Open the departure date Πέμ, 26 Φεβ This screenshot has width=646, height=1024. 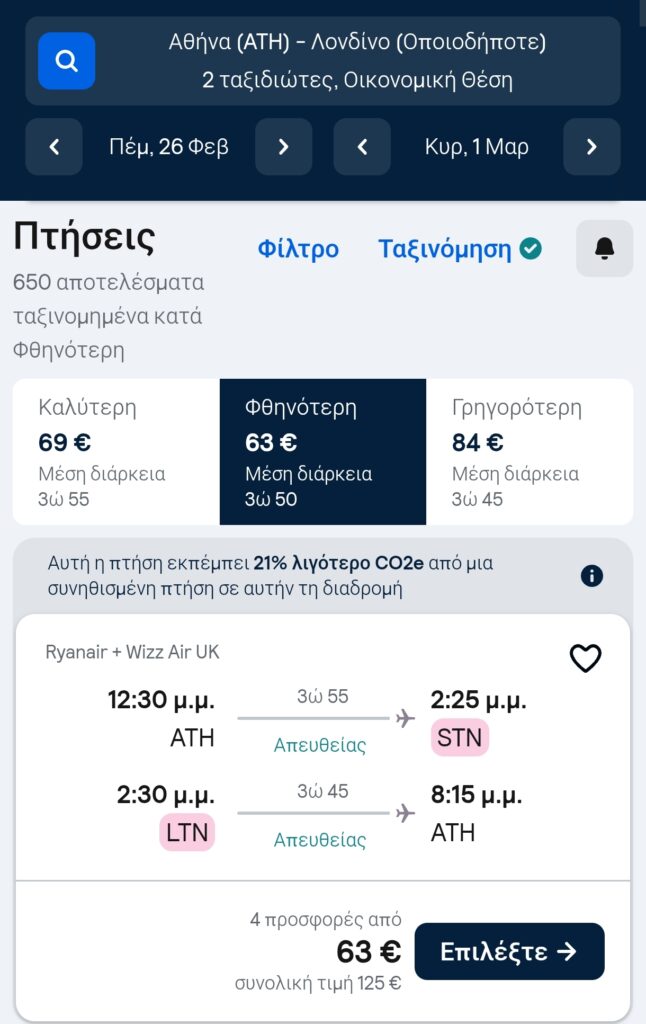(x=169, y=147)
